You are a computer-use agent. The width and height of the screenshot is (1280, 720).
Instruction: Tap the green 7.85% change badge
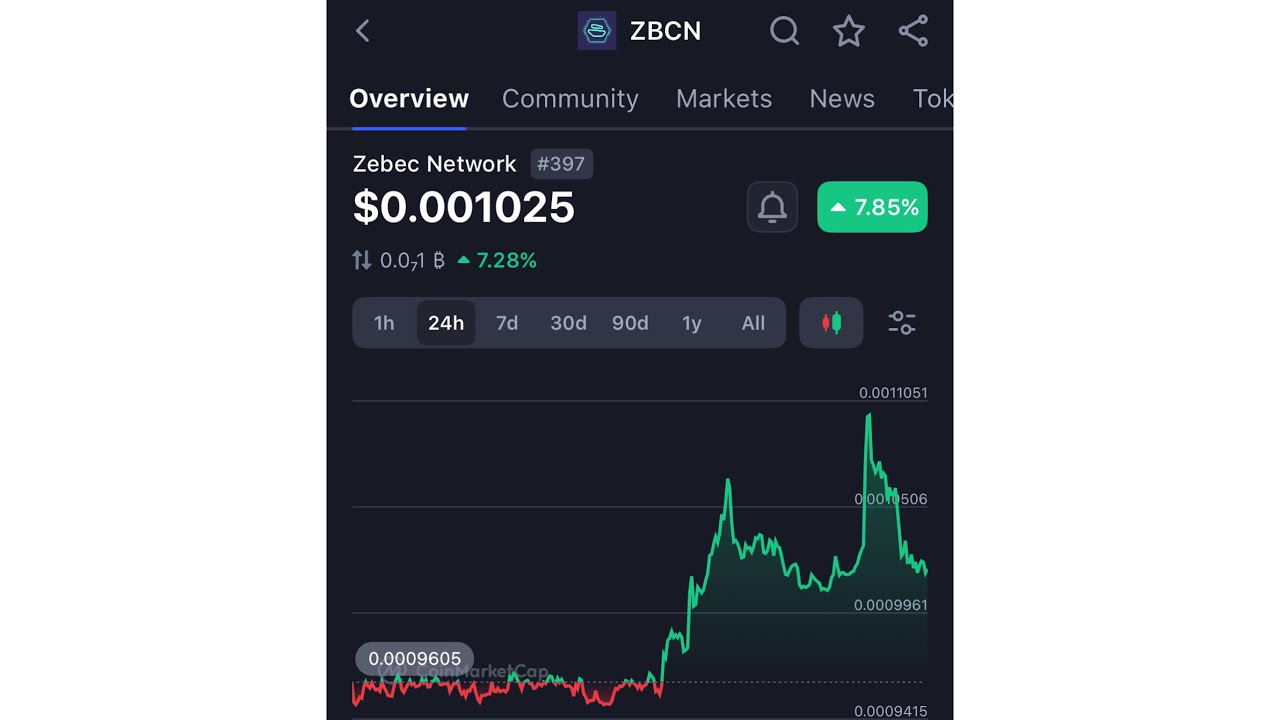[x=872, y=207]
